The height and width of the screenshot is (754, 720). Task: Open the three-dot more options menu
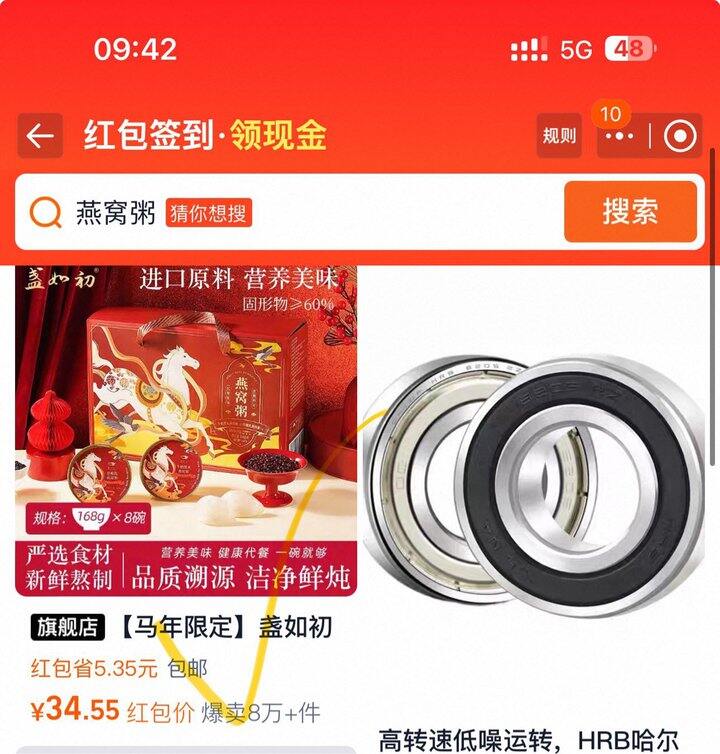point(619,137)
